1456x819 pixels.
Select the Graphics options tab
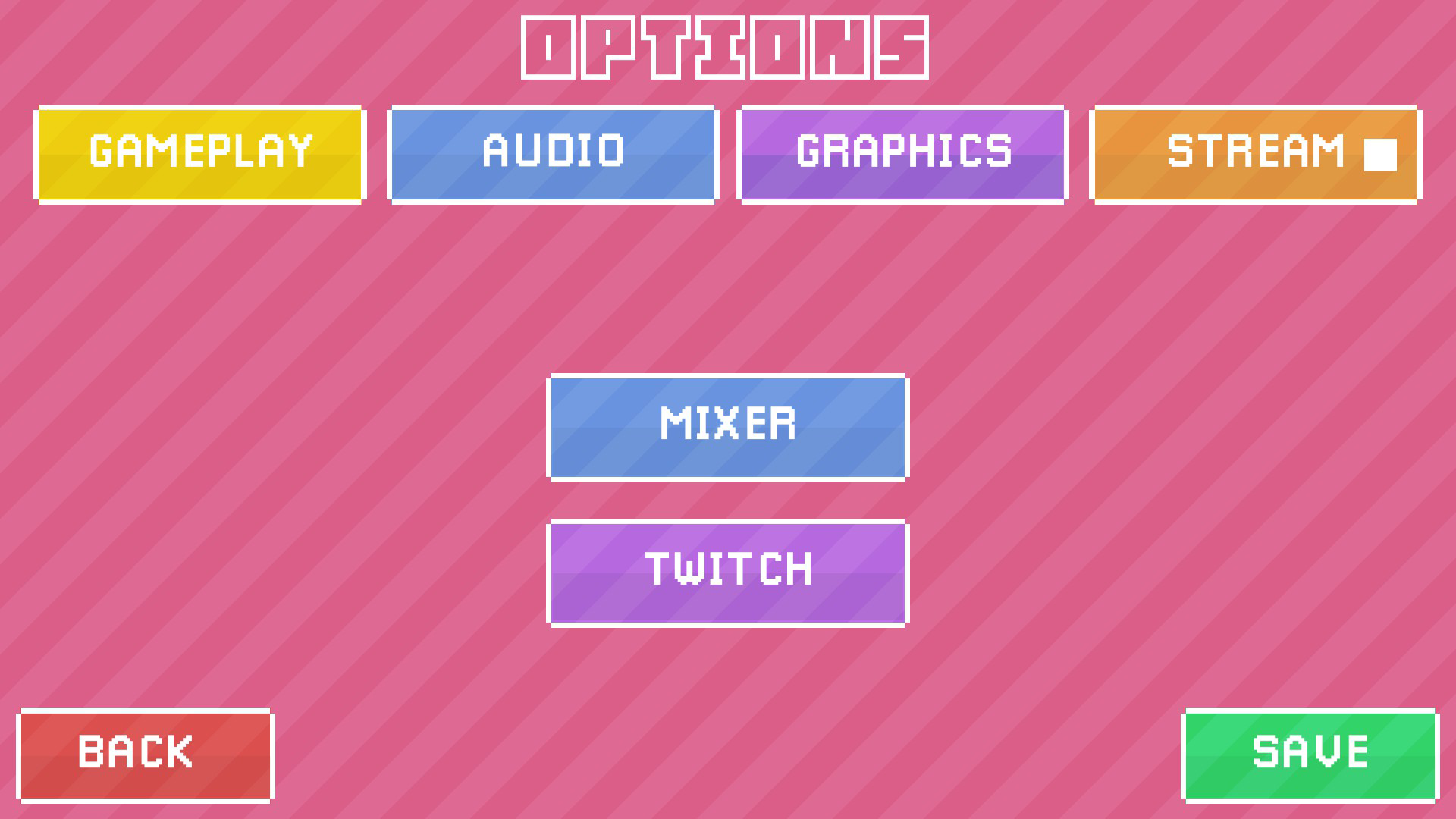[x=902, y=155]
